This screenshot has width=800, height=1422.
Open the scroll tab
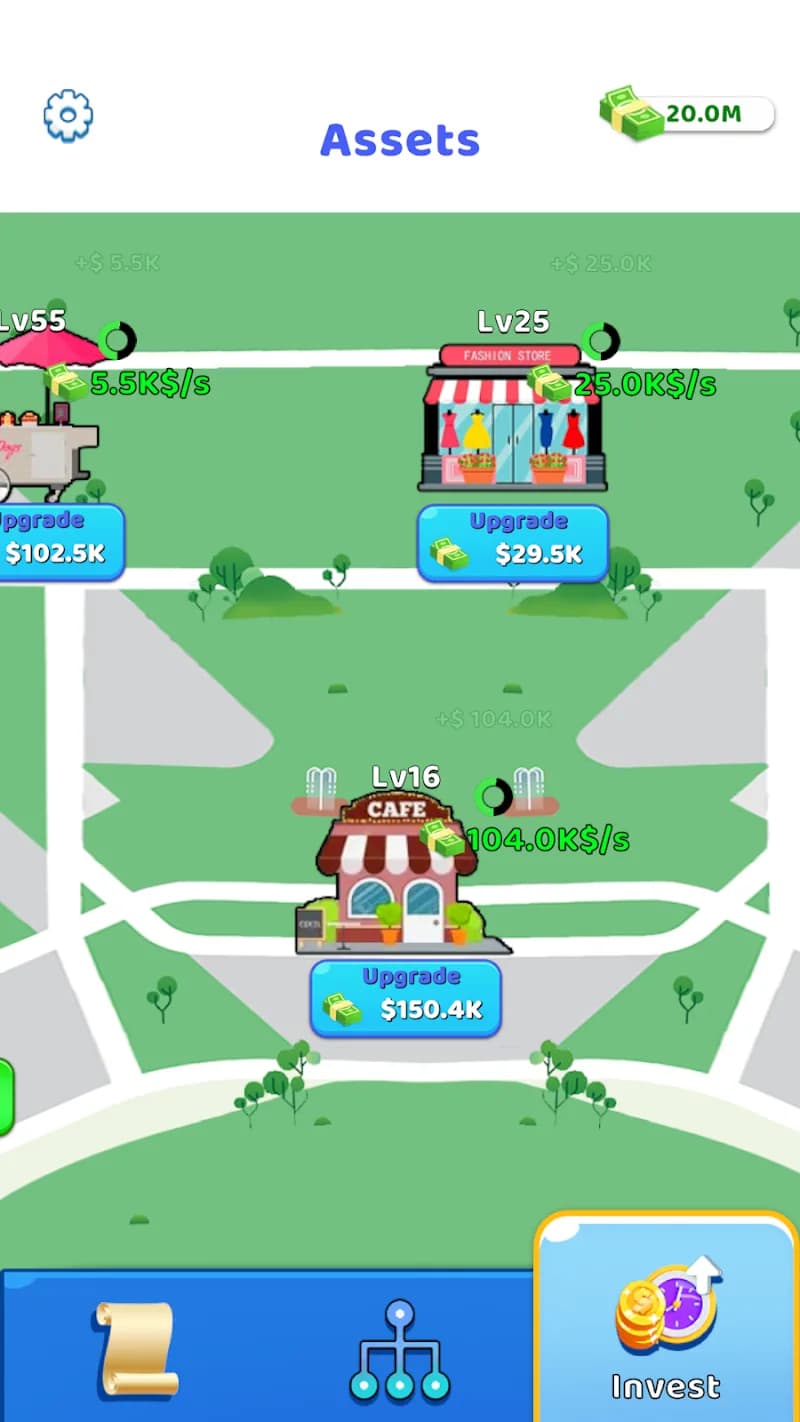click(136, 1349)
